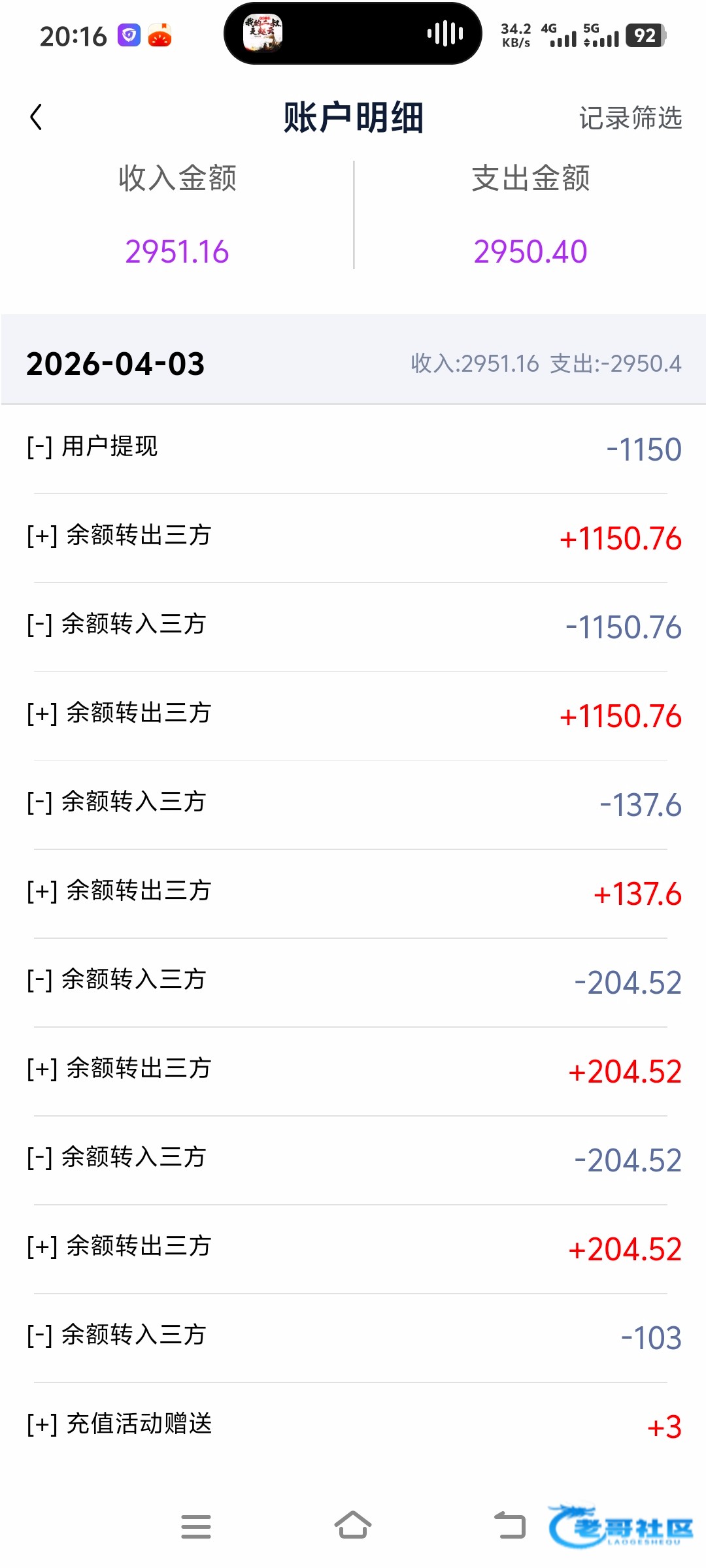Tap the system home button
706x1568 pixels.
353,1526
